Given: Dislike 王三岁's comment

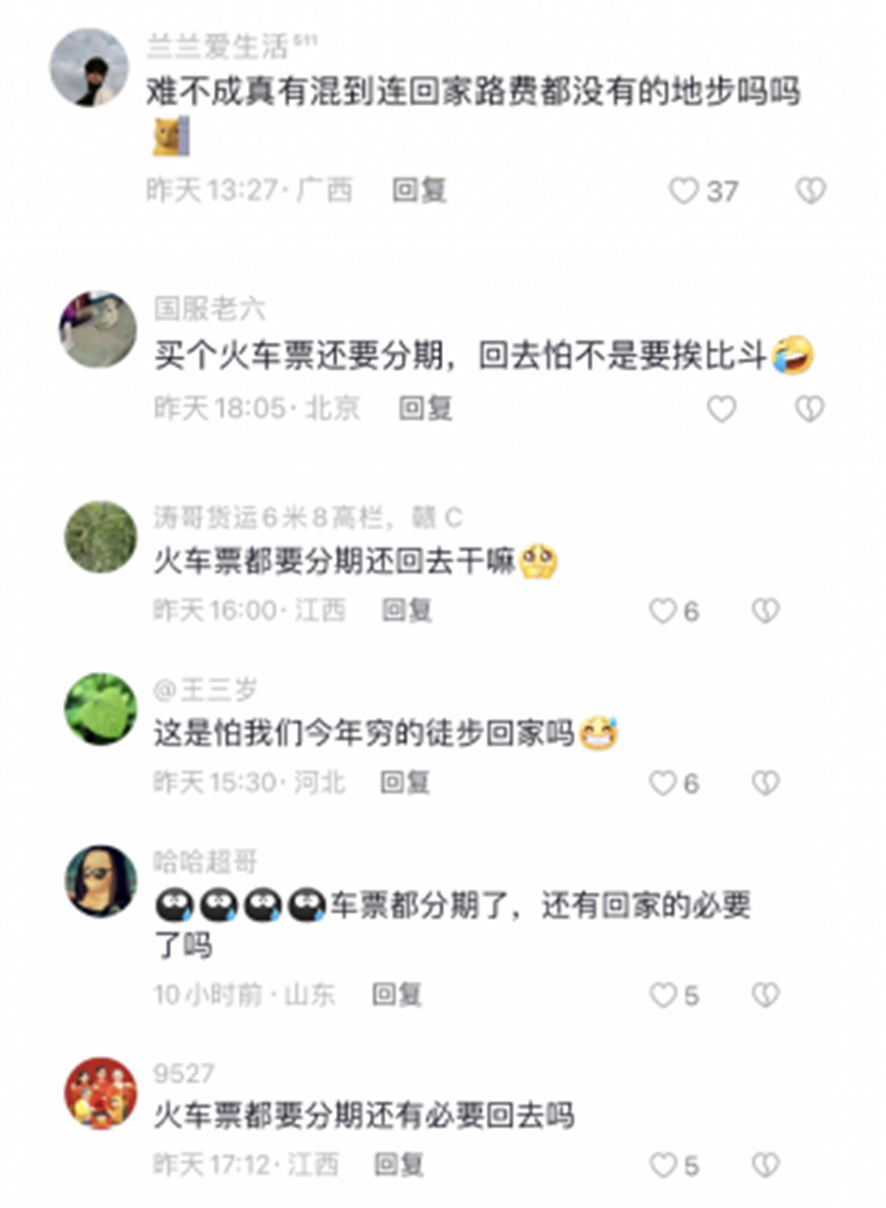Looking at the screenshot, I should pos(765,782).
